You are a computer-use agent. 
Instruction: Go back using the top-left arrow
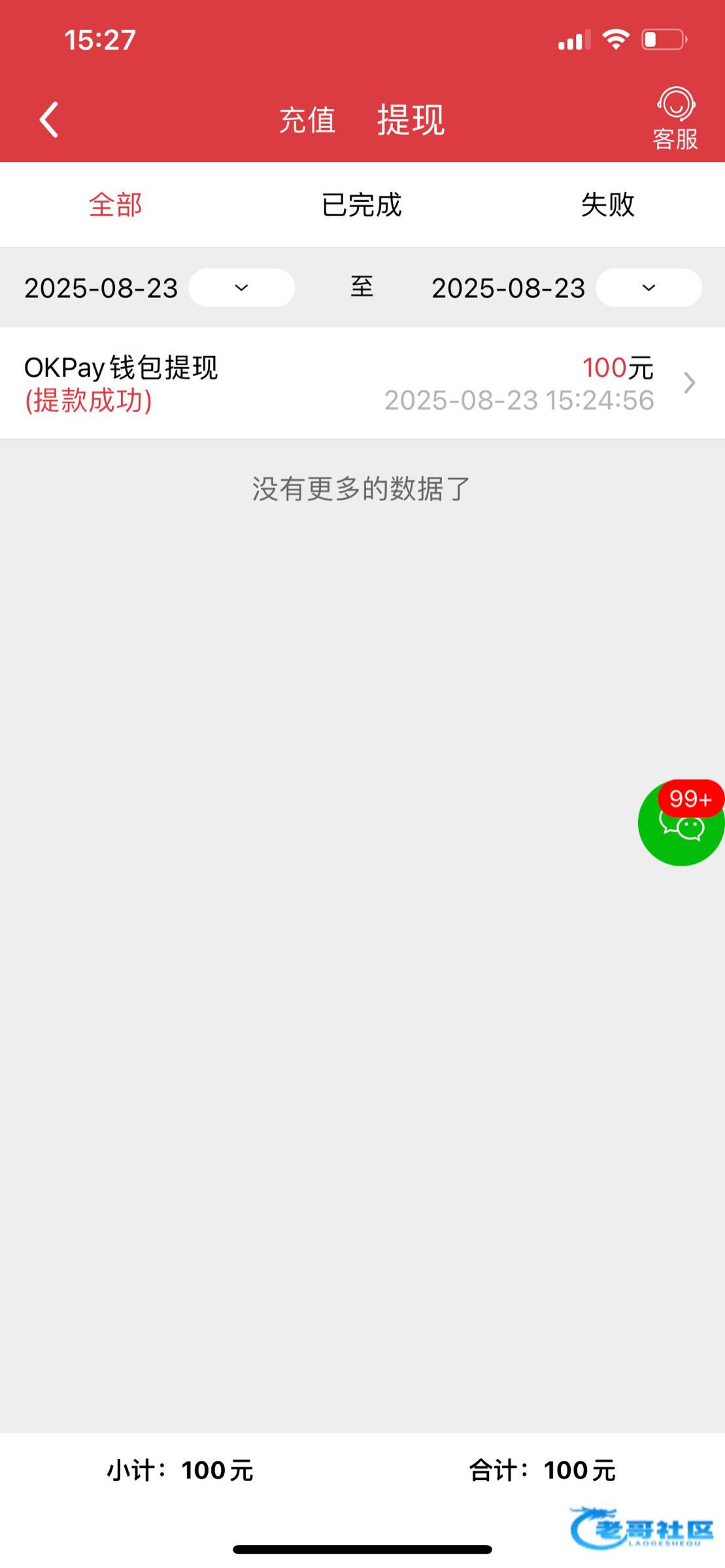(x=49, y=120)
